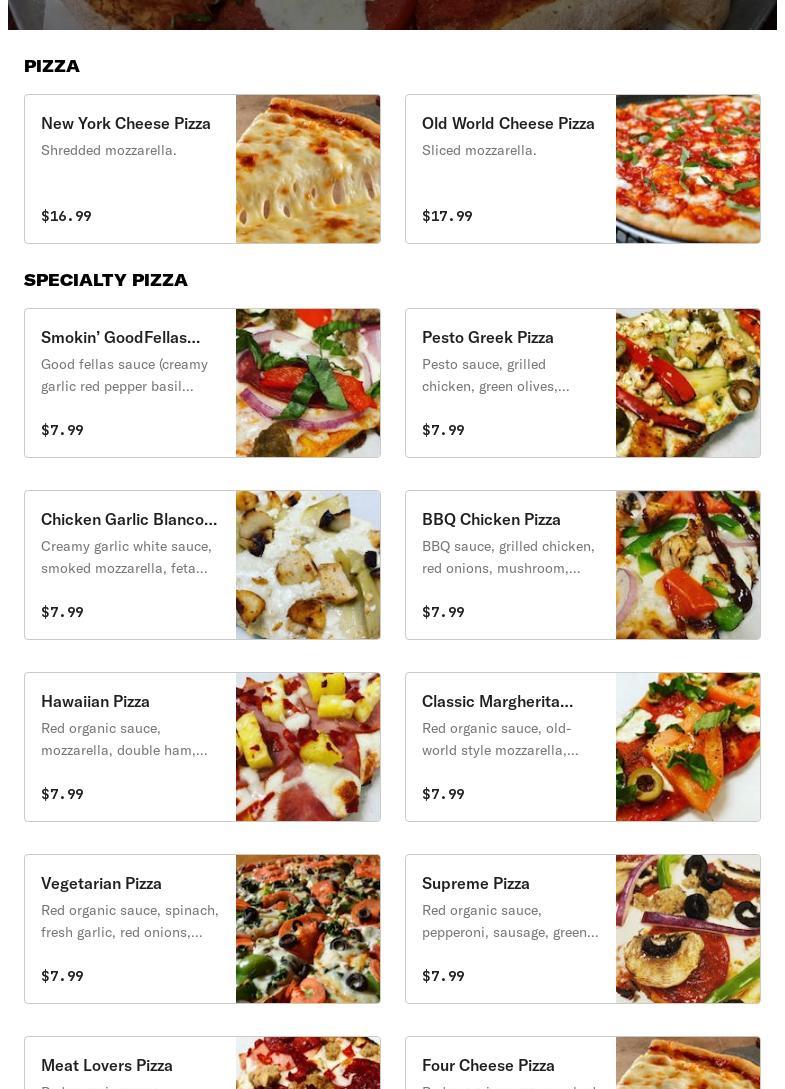
Task: Select the Old World Cheese Pizza card
Action: (x=582, y=169)
